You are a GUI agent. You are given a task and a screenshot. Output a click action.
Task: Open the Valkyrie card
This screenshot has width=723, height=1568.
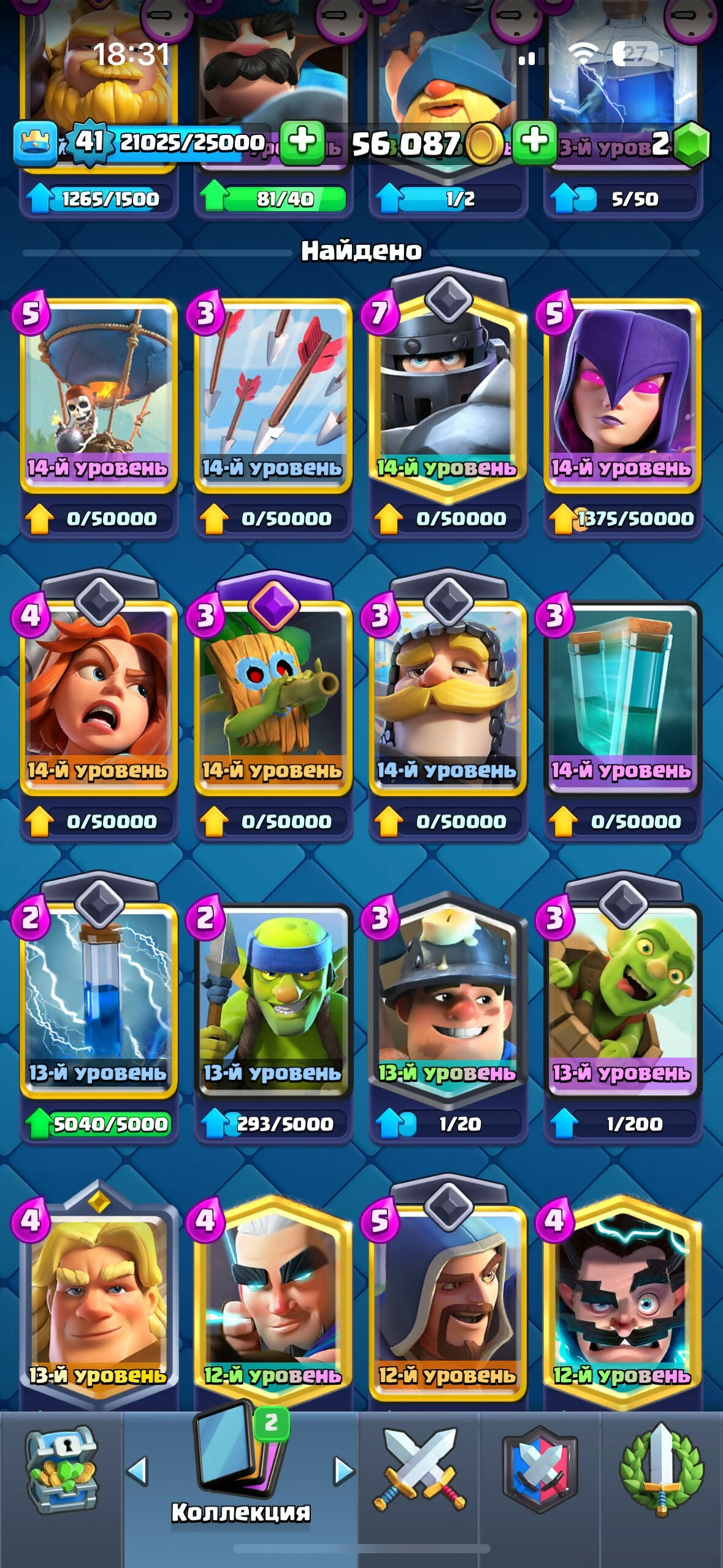[98, 693]
